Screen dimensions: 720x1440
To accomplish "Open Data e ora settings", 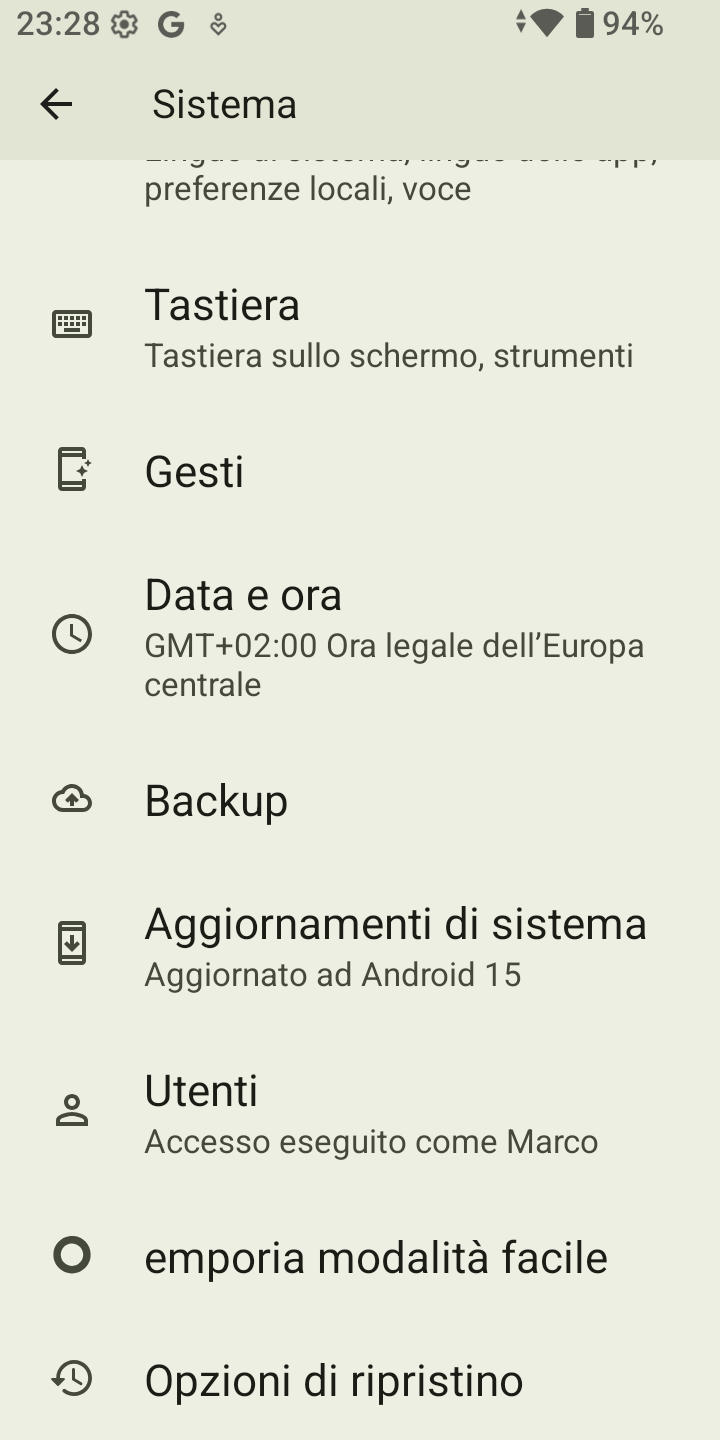I will [x=360, y=636].
